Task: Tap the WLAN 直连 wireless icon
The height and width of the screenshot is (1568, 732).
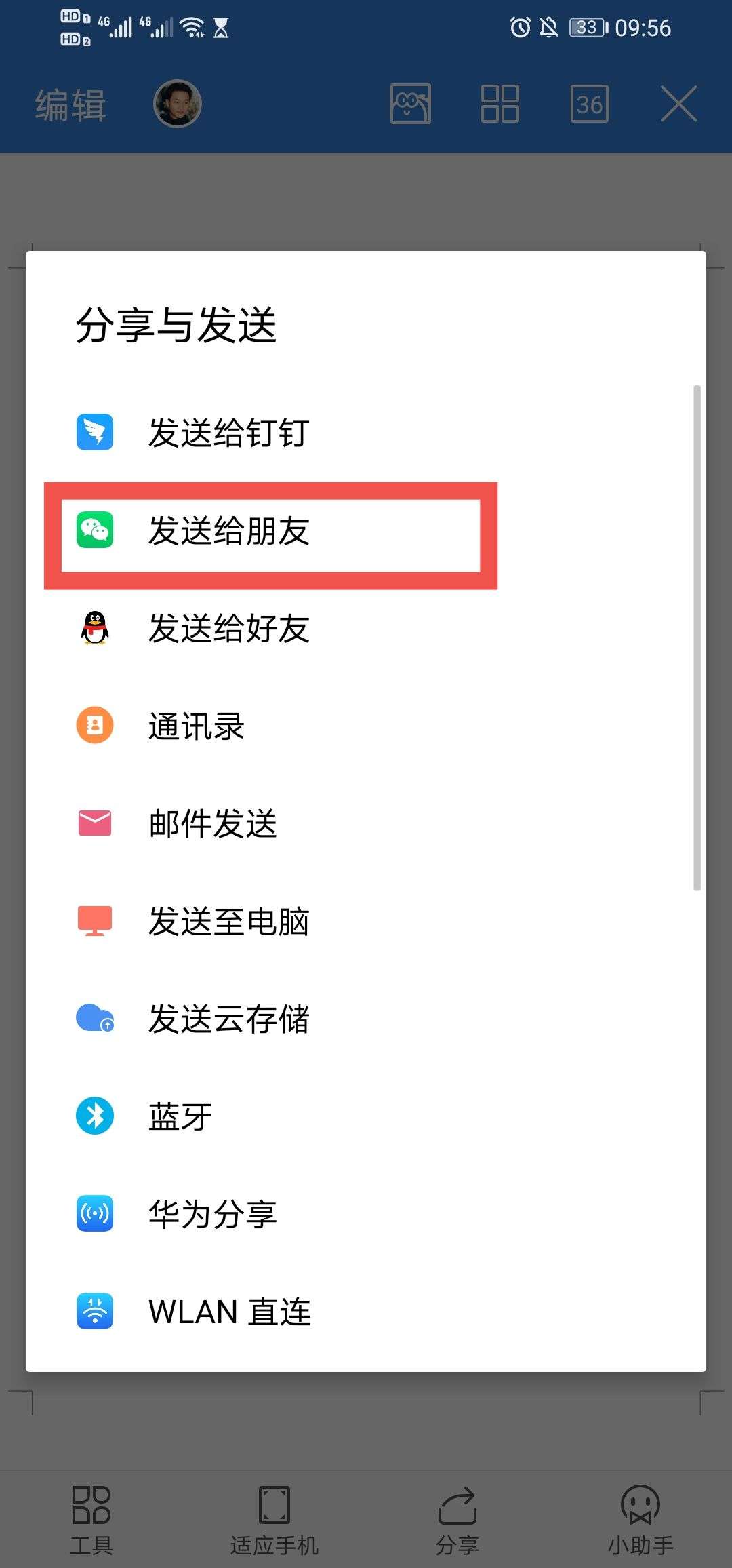Action: pos(95,1310)
